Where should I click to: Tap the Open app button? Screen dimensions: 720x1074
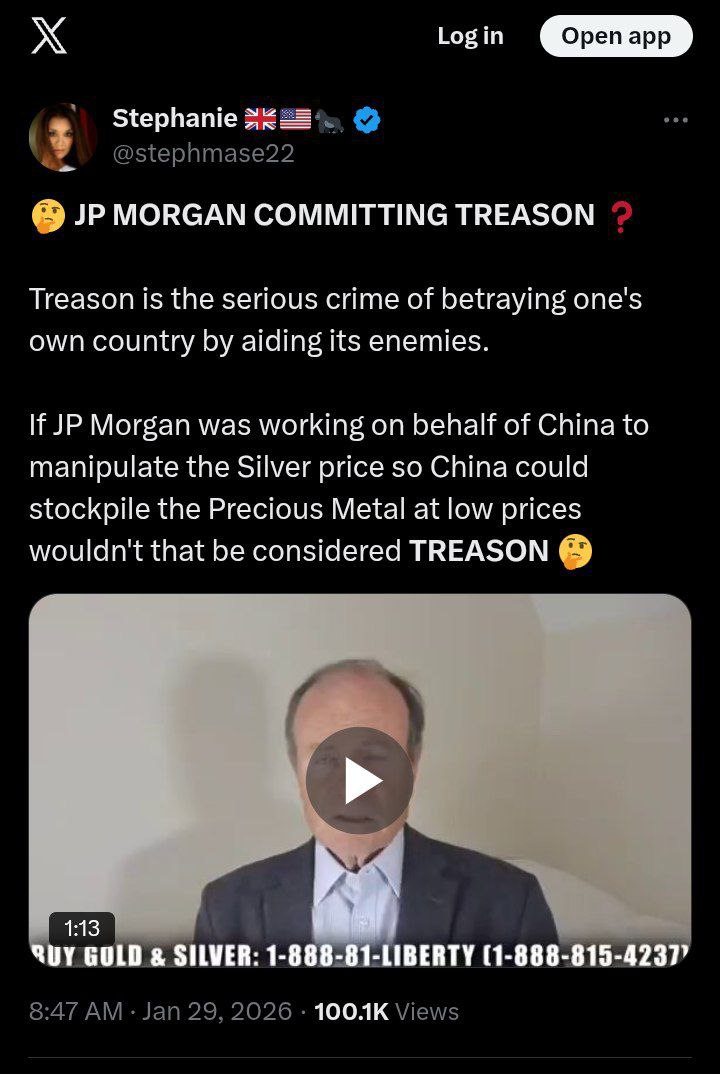615,36
